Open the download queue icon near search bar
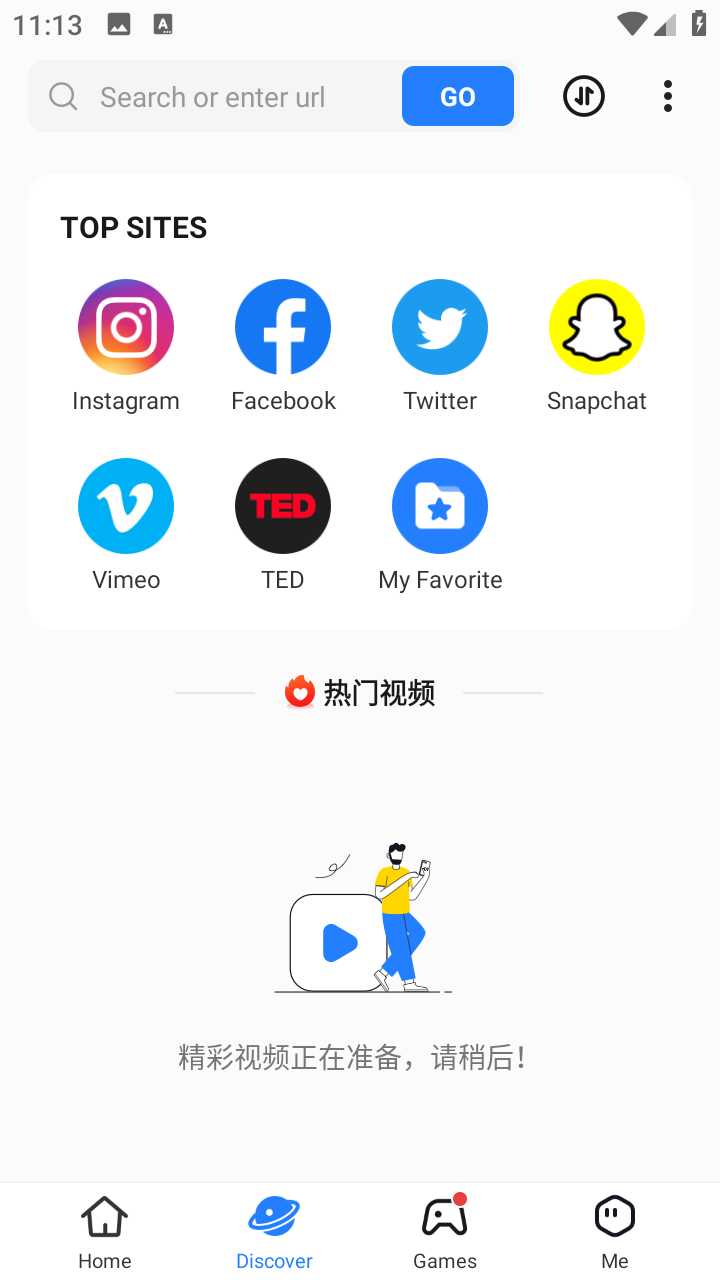This screenshot has height=1280, width=720. (x=584, y=96)
